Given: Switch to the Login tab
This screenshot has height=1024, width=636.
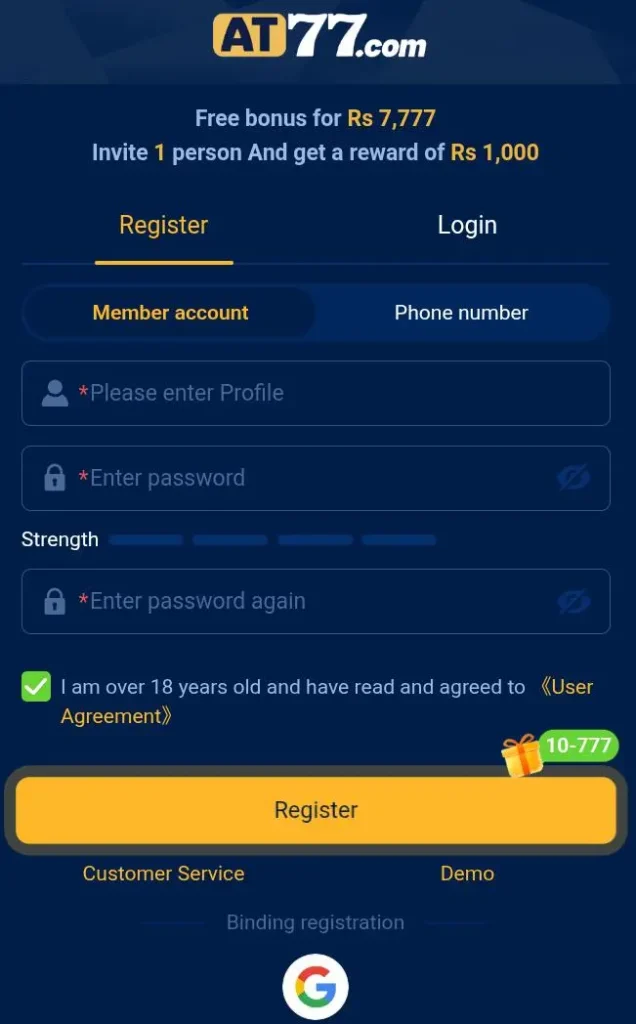Looking at the screenshot, I should [x=467, y=226].
